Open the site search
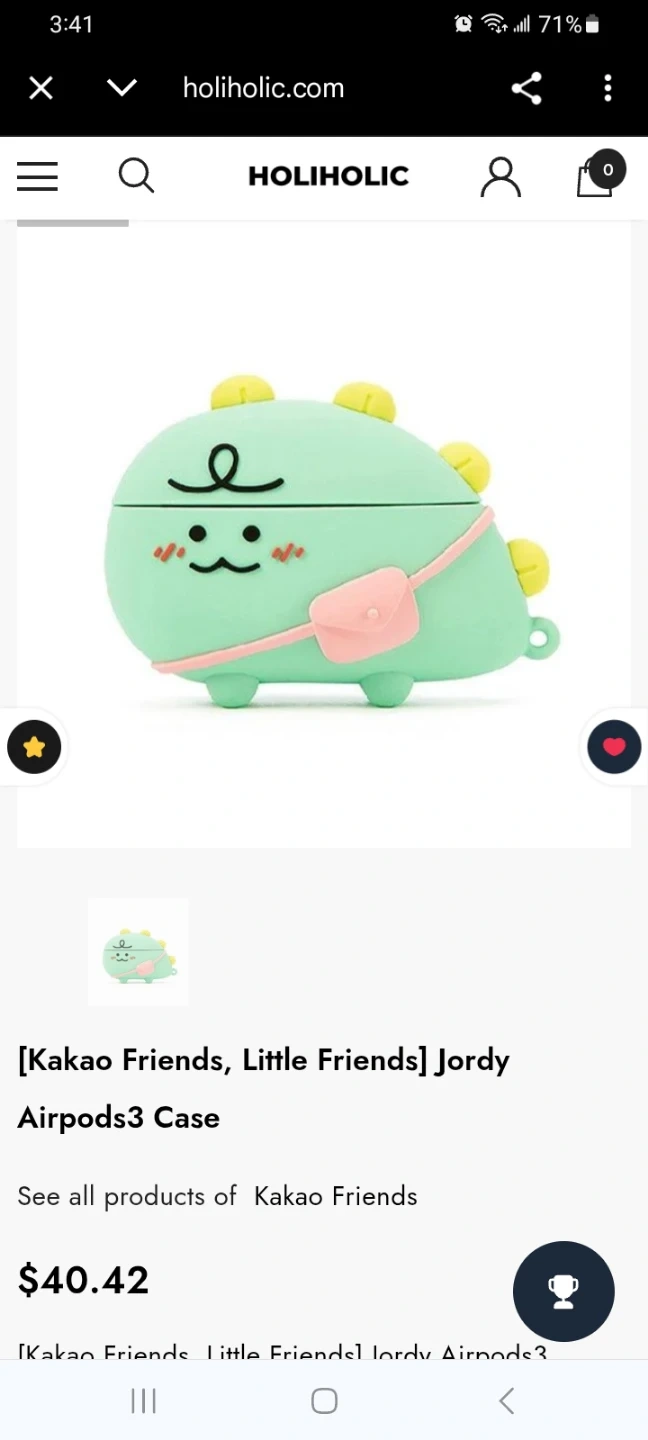The width and height of the screenshot is (648, 1440). (136, 176)
